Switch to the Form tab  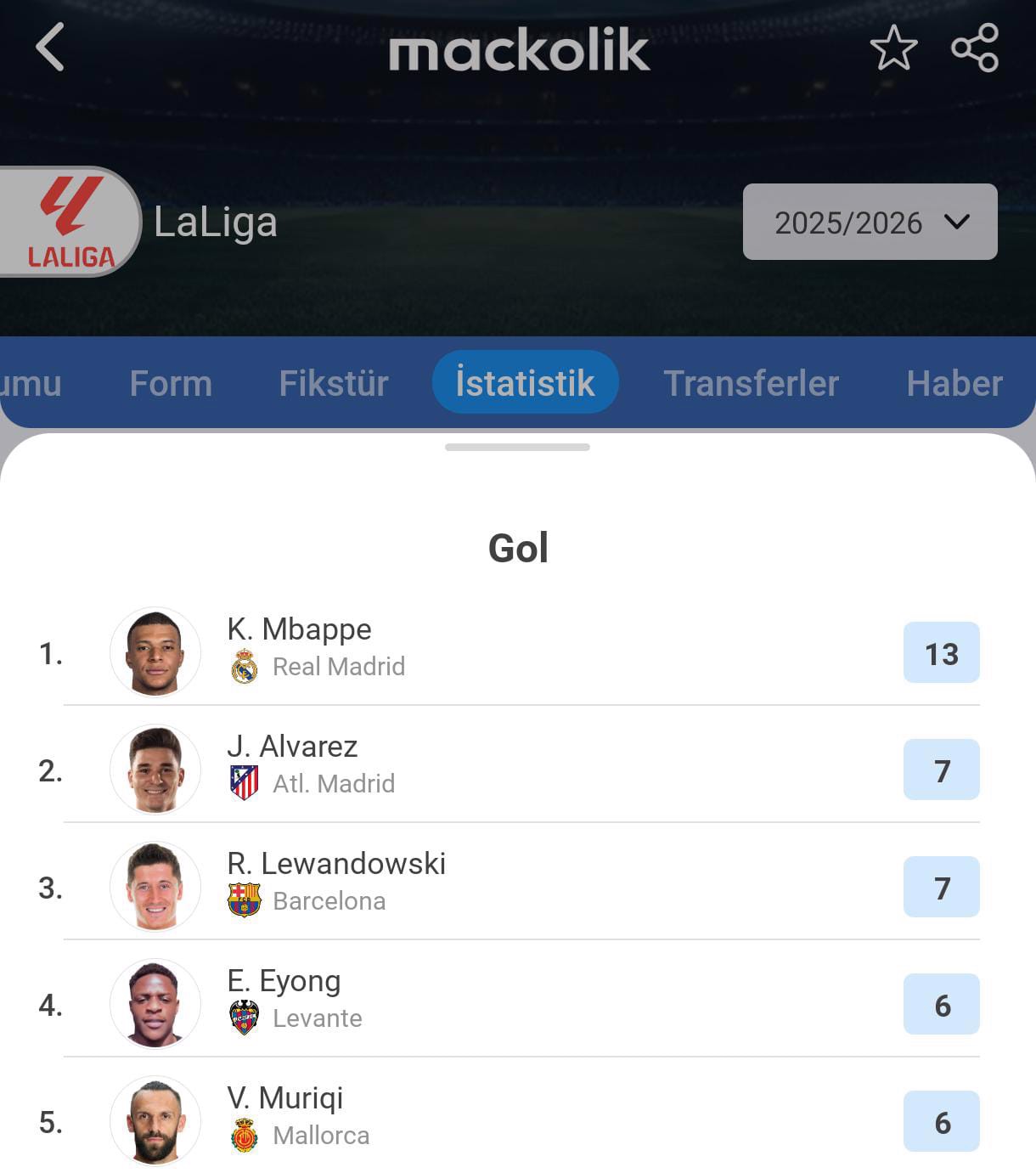[x=171, y=383]
